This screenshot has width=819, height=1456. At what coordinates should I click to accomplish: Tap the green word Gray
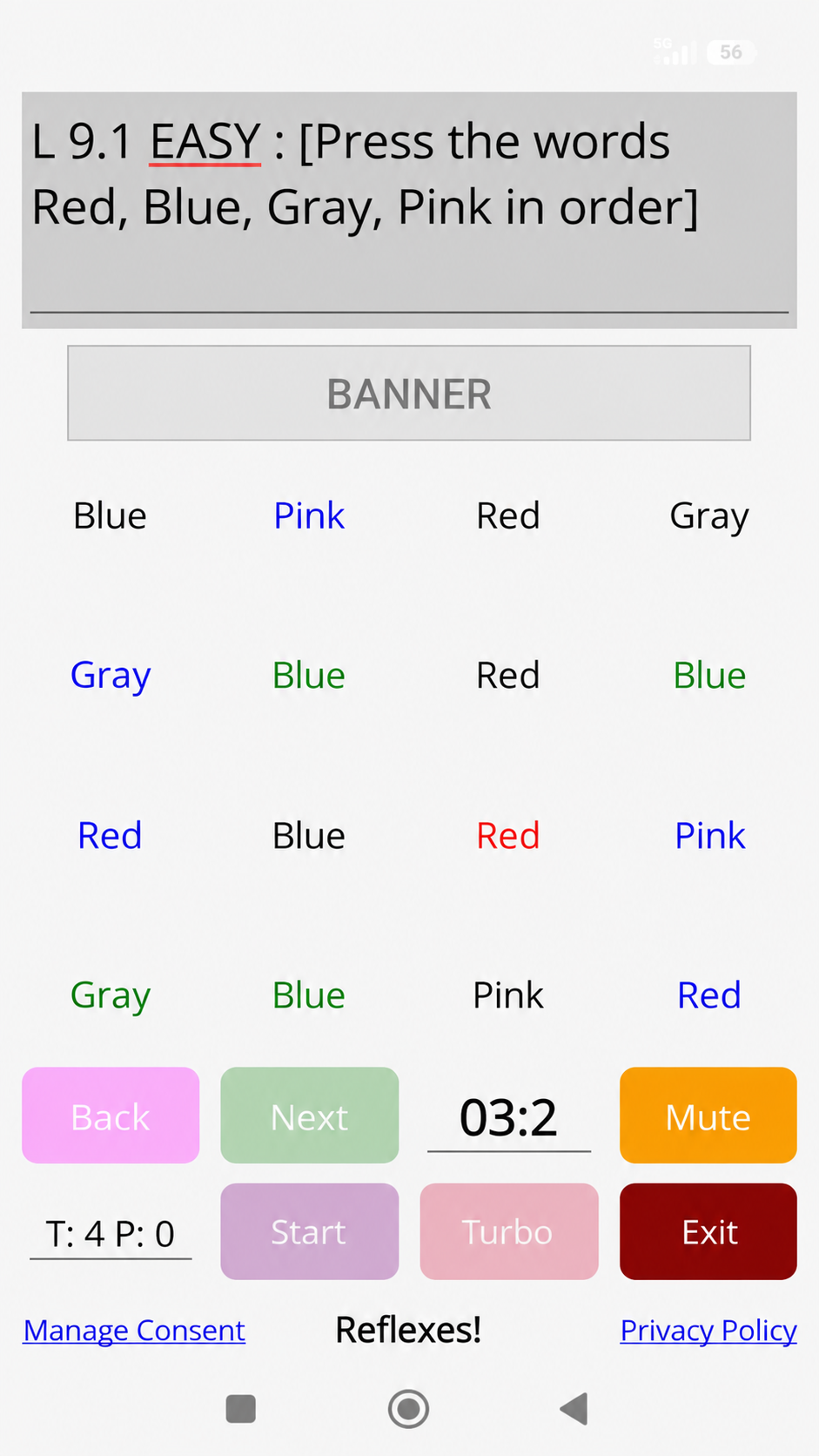pyautogui.click(x=111, y=996)
